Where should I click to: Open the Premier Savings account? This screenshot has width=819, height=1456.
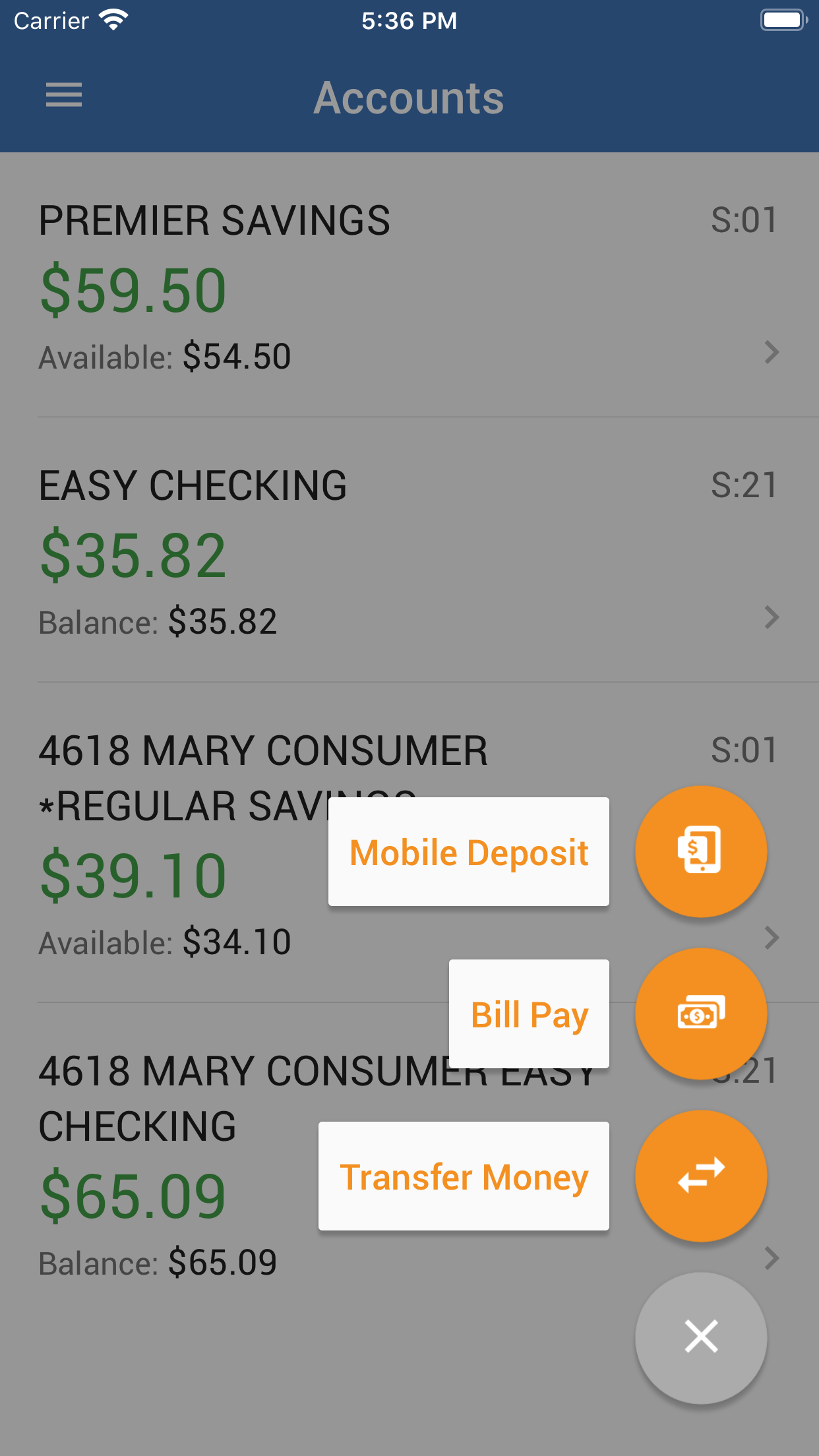tap(409, 285)
